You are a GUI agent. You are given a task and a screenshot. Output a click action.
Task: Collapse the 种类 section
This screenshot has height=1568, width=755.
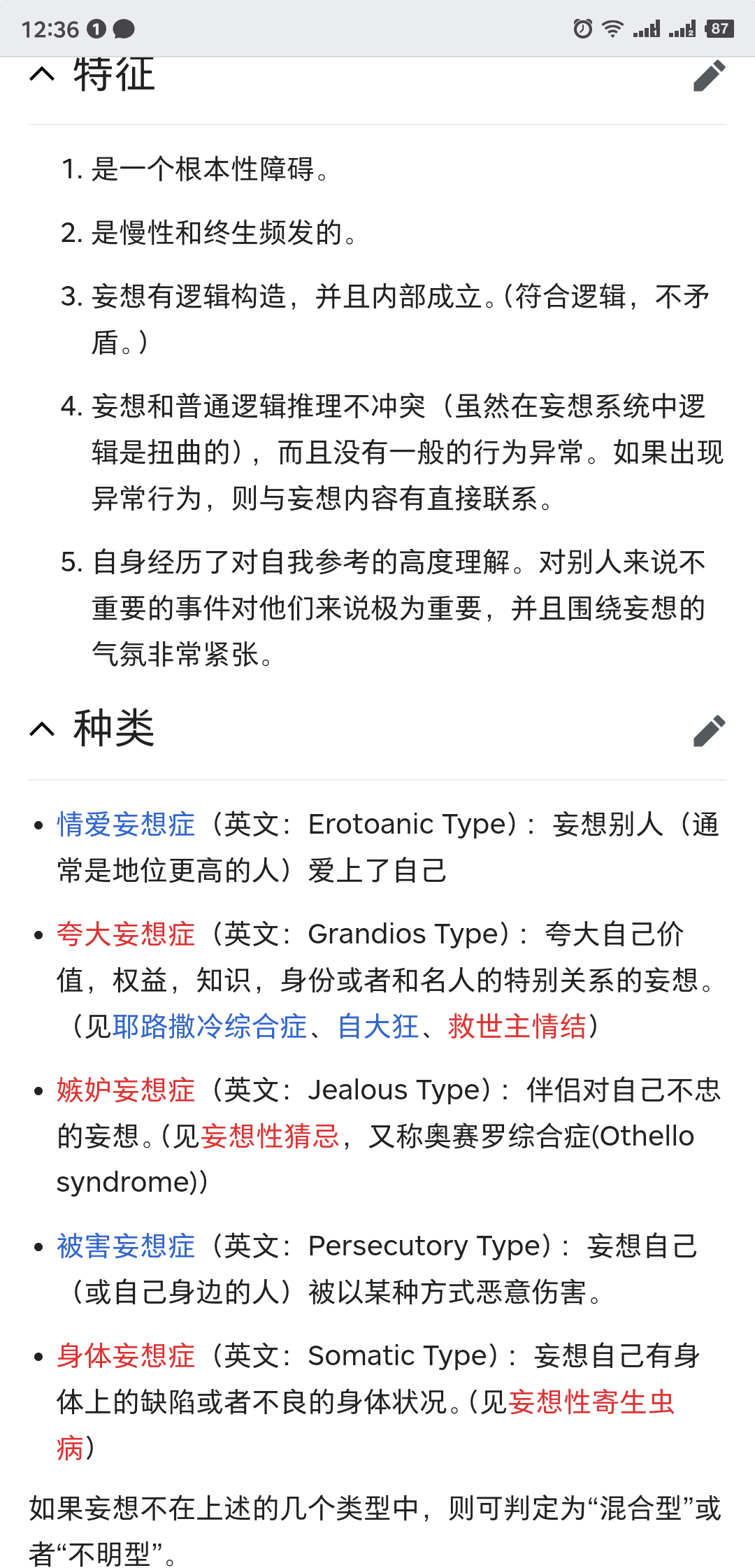43,729
